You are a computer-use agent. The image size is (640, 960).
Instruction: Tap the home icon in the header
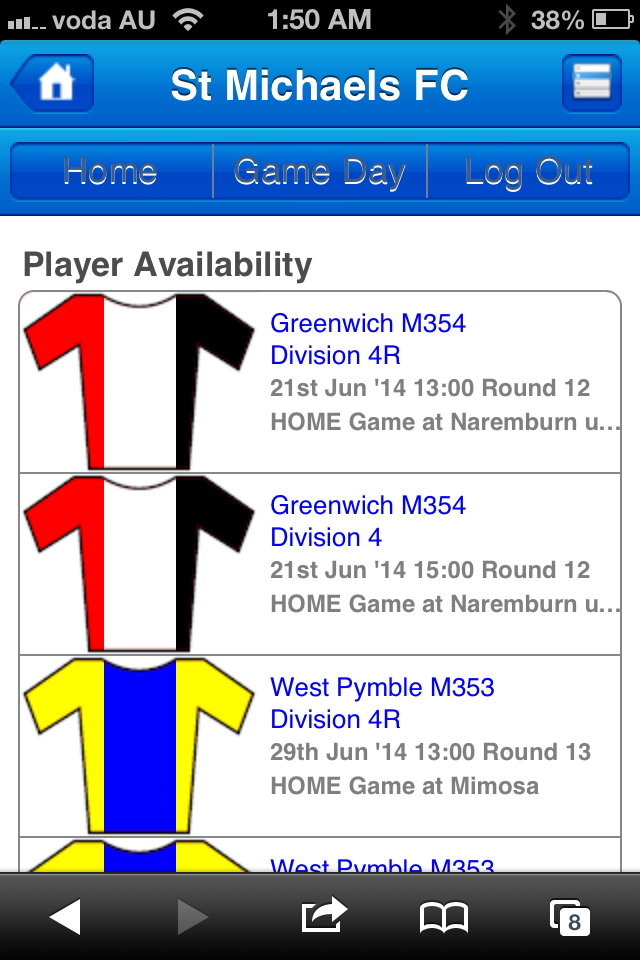pos(54,84)
